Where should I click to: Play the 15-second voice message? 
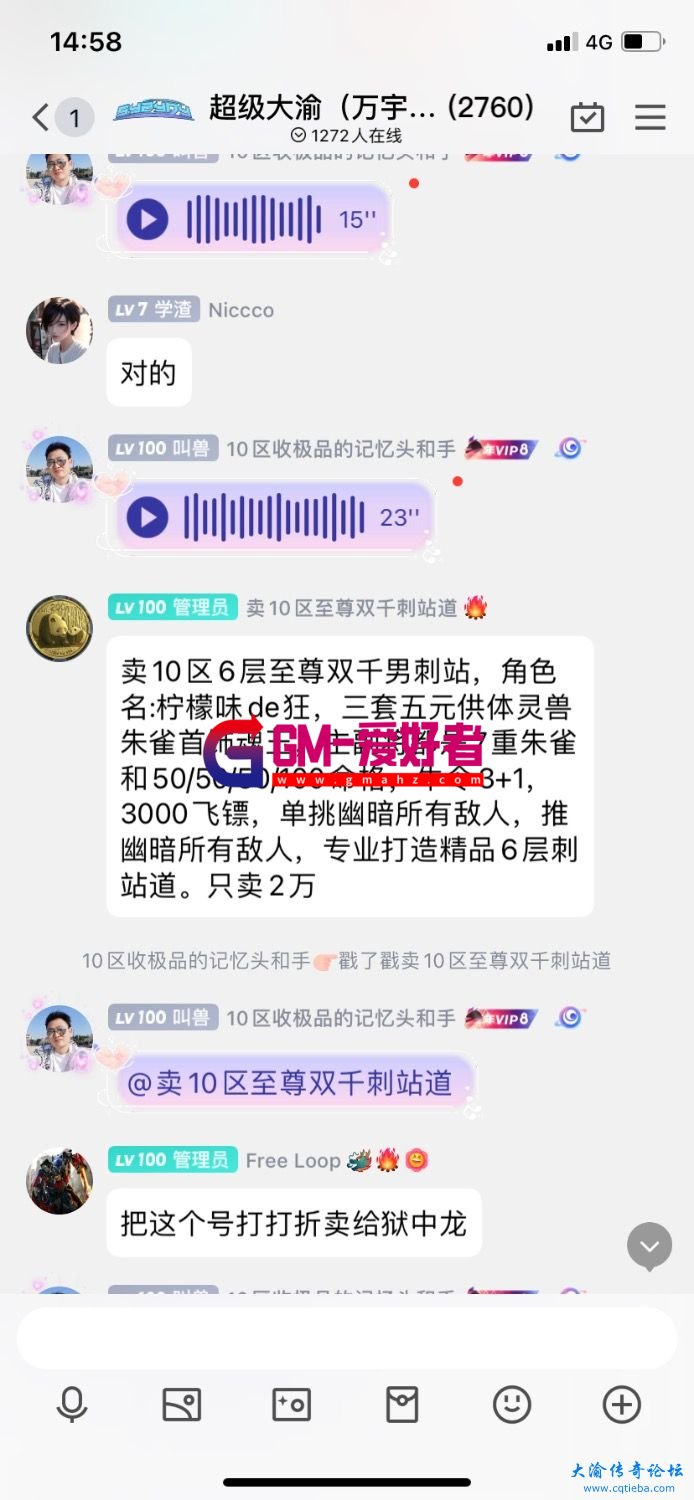[x=148, y=219]
